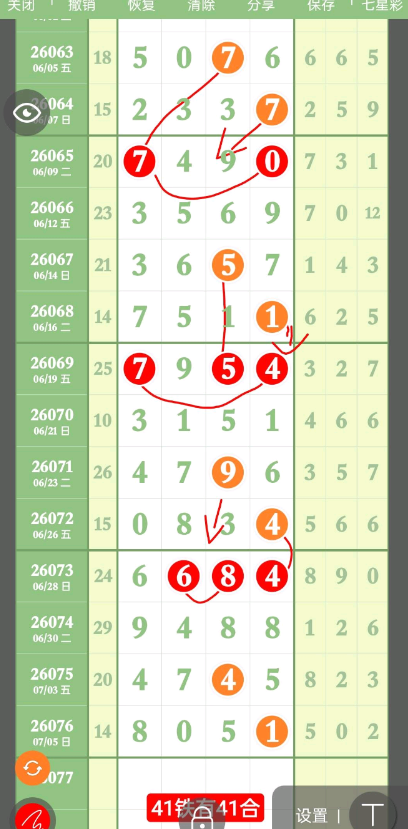Tap the lock icon at the bottom
Screen dimensions: 408x829
click(201, 821)
